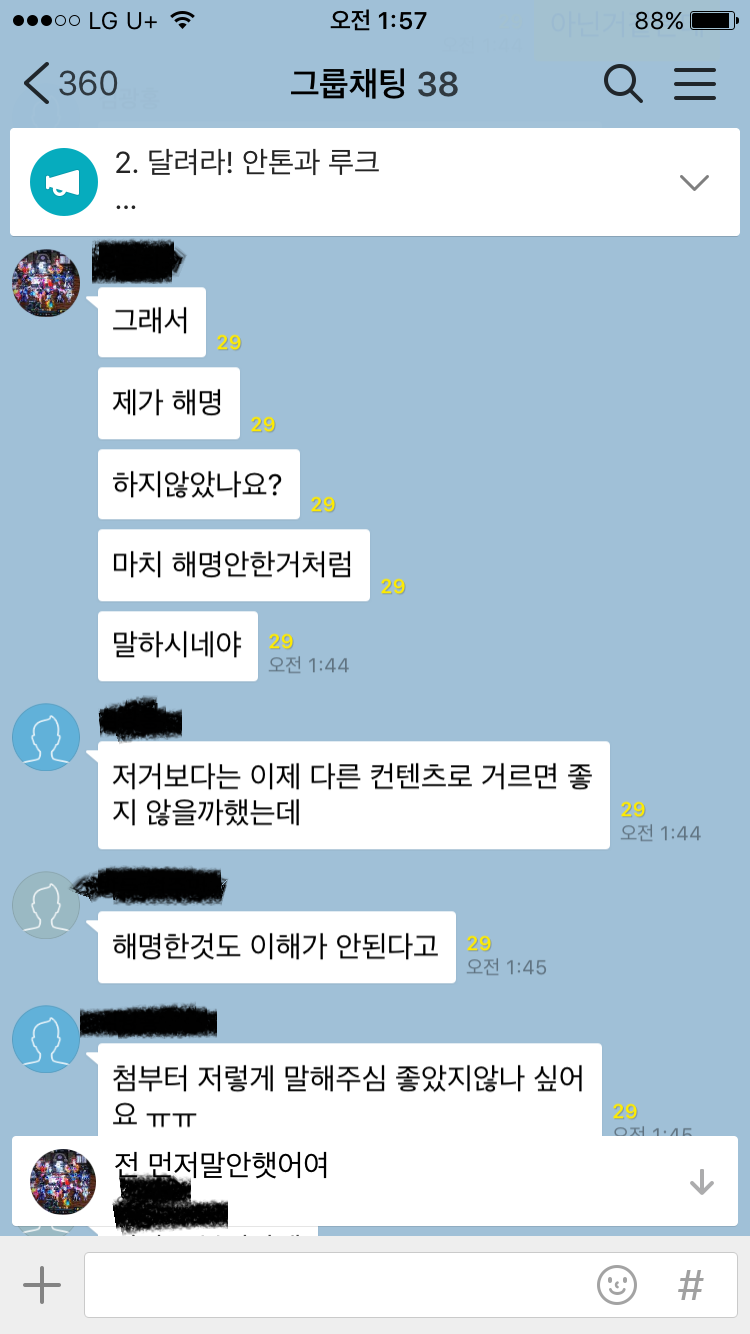Open the plus attachment menu
750x1334 pixels.
click(x=42, y=1284)
